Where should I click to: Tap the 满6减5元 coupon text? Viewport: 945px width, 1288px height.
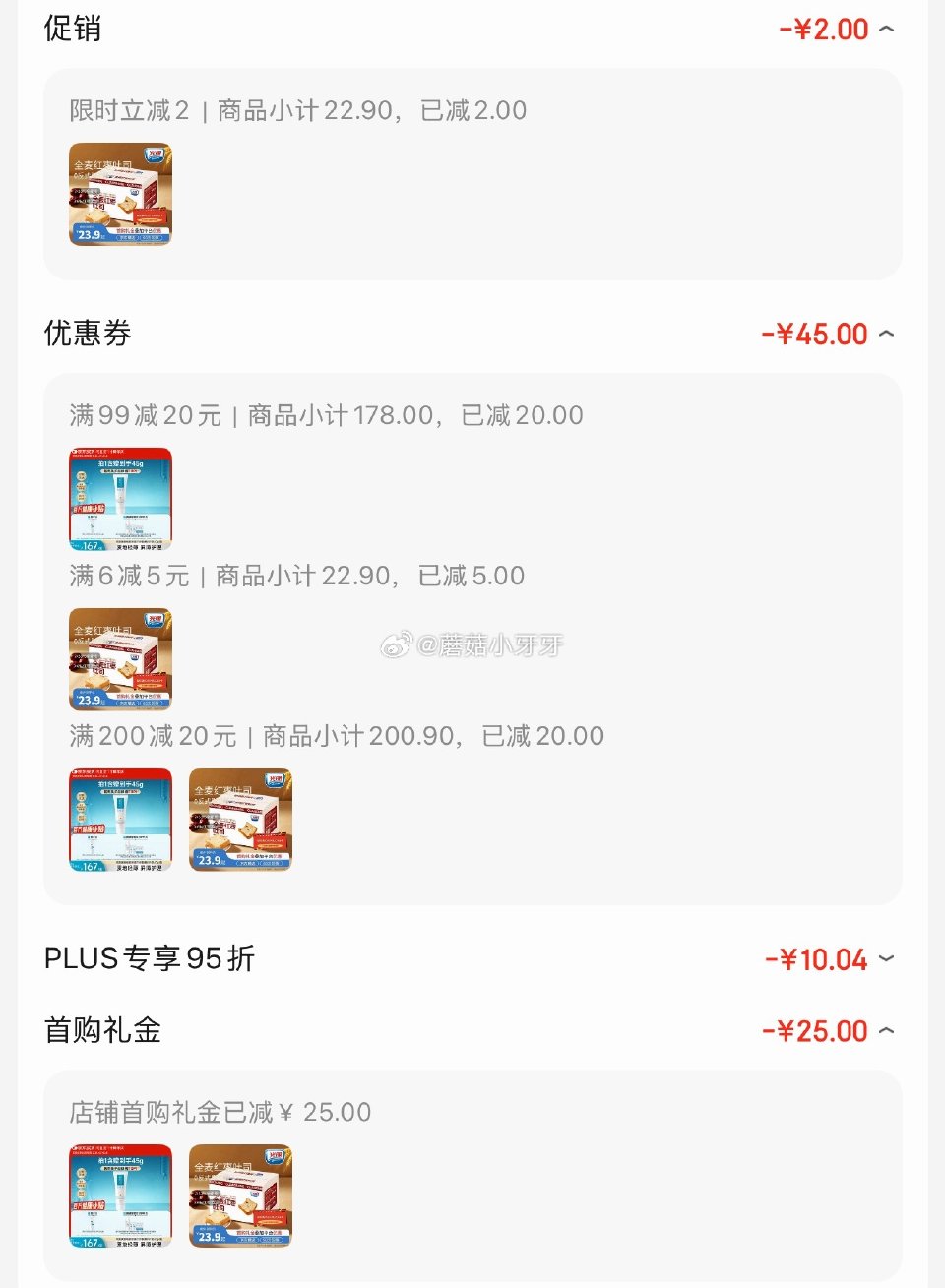[295, 575]
